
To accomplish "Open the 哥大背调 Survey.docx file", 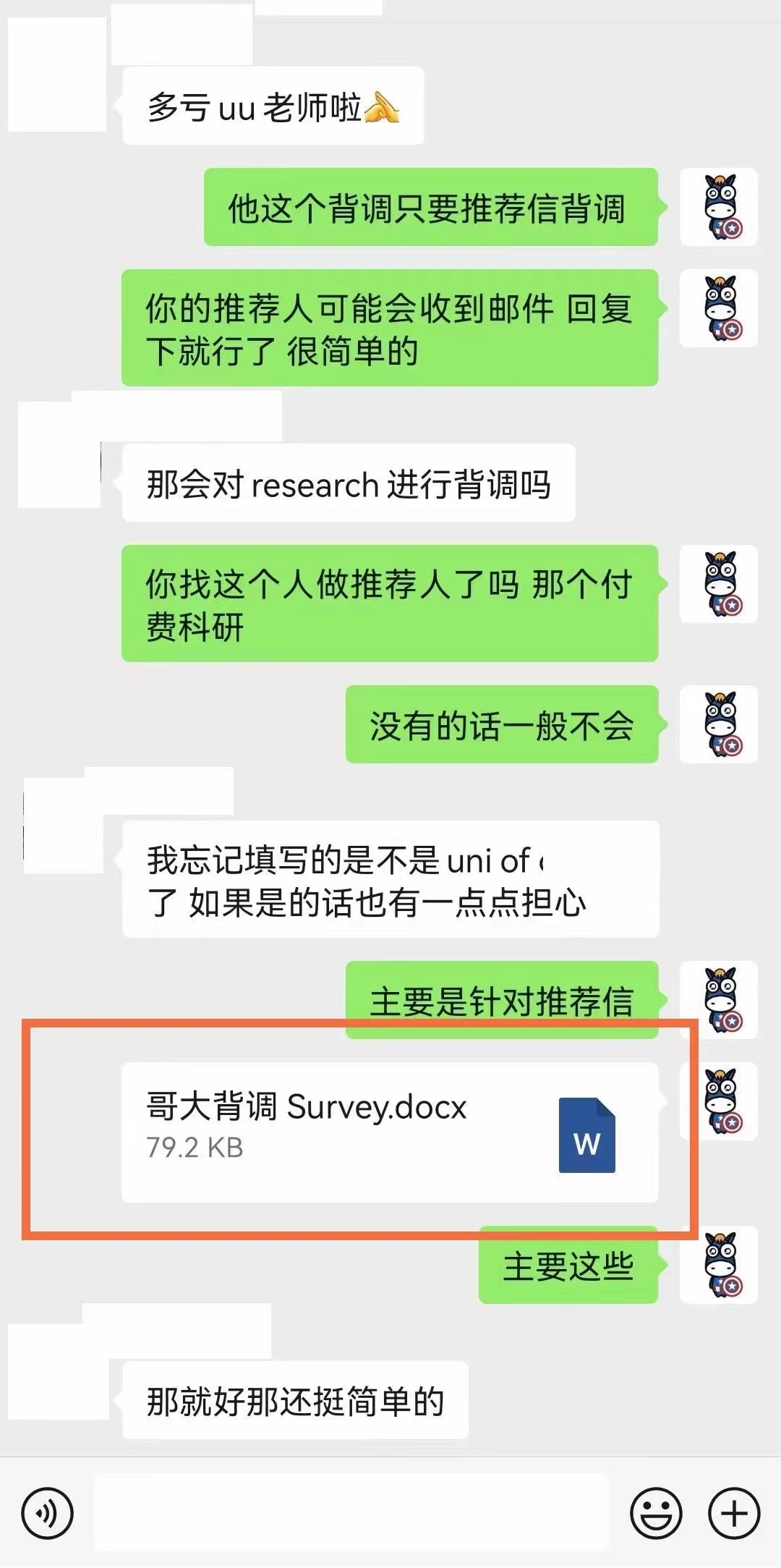I will pos(389,1132).
